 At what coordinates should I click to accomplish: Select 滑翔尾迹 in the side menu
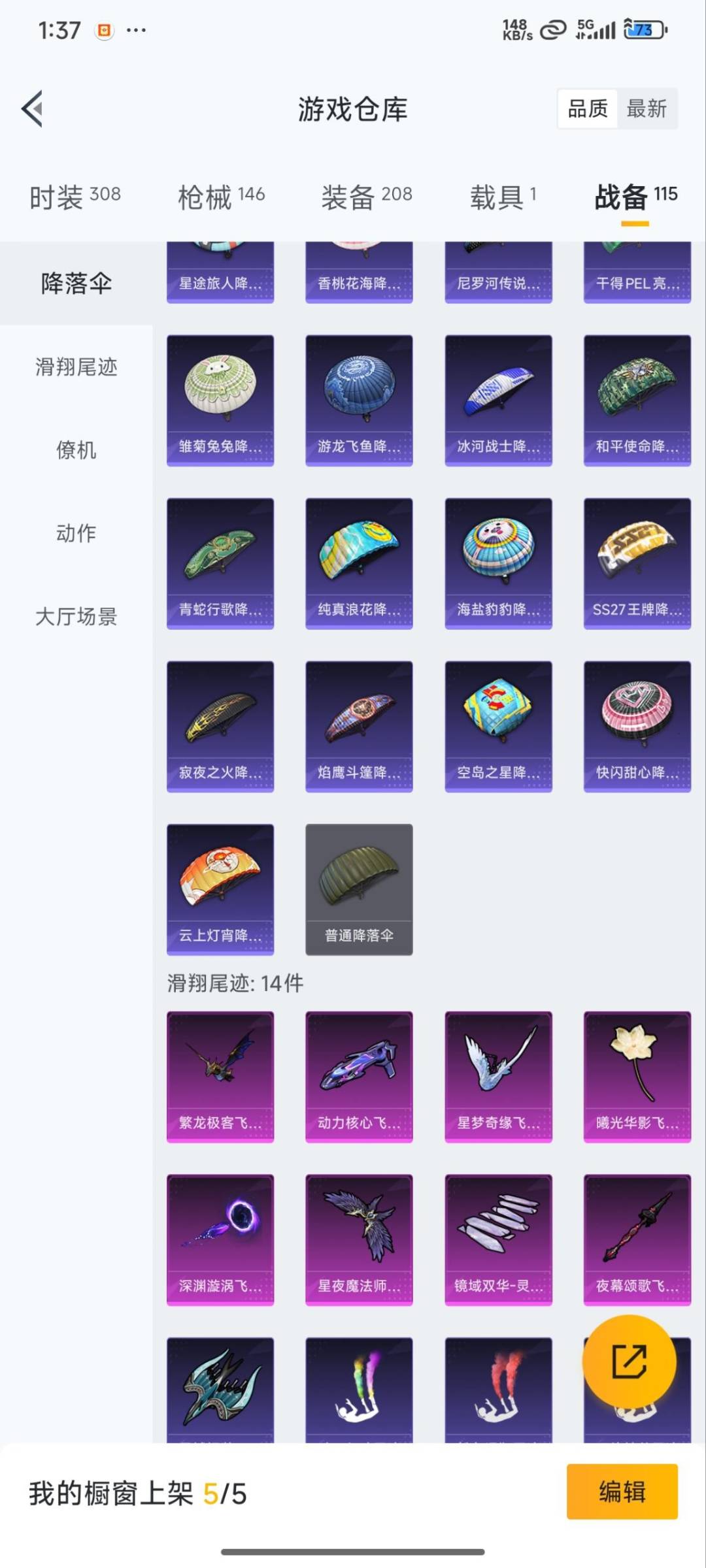pos(76,367)
